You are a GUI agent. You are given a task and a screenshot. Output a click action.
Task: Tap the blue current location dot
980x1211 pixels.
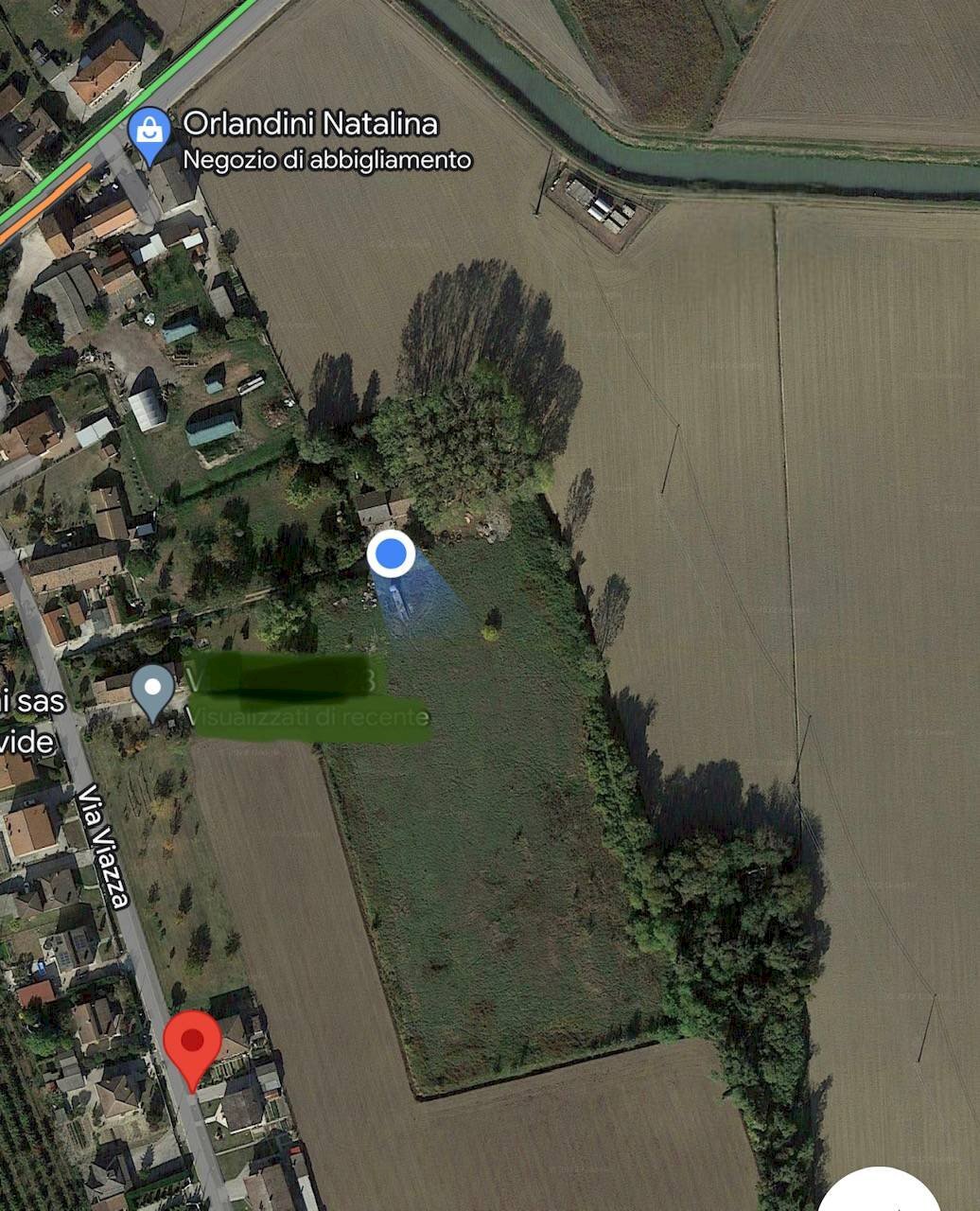(391, 553)
